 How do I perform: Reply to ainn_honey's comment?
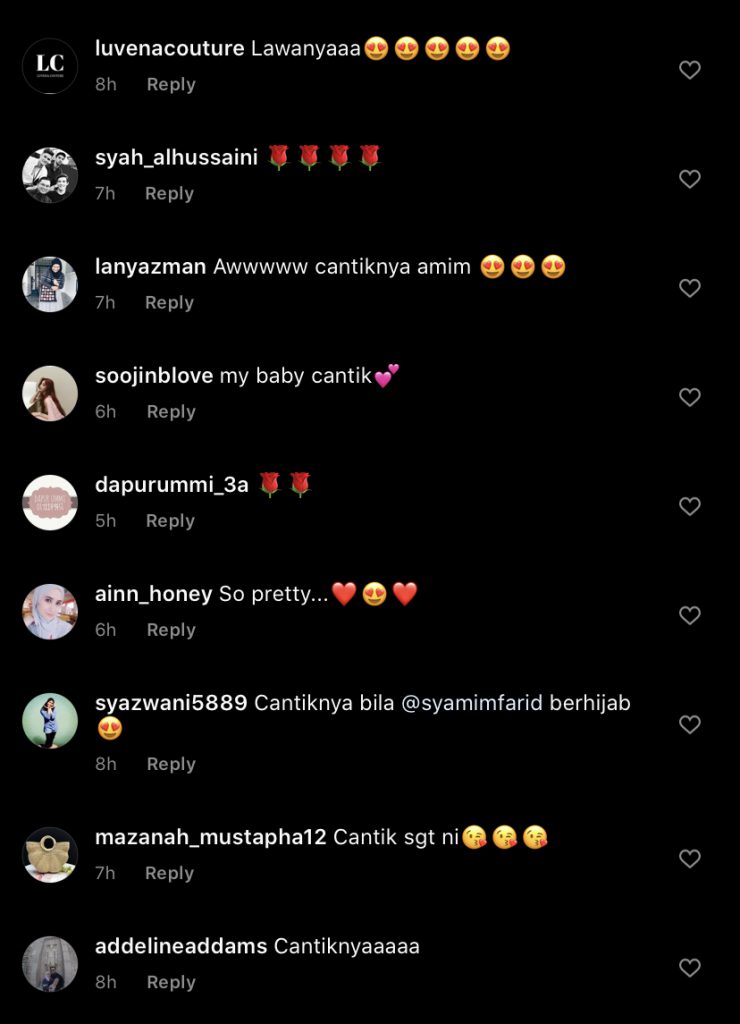(x=171, y=630)
